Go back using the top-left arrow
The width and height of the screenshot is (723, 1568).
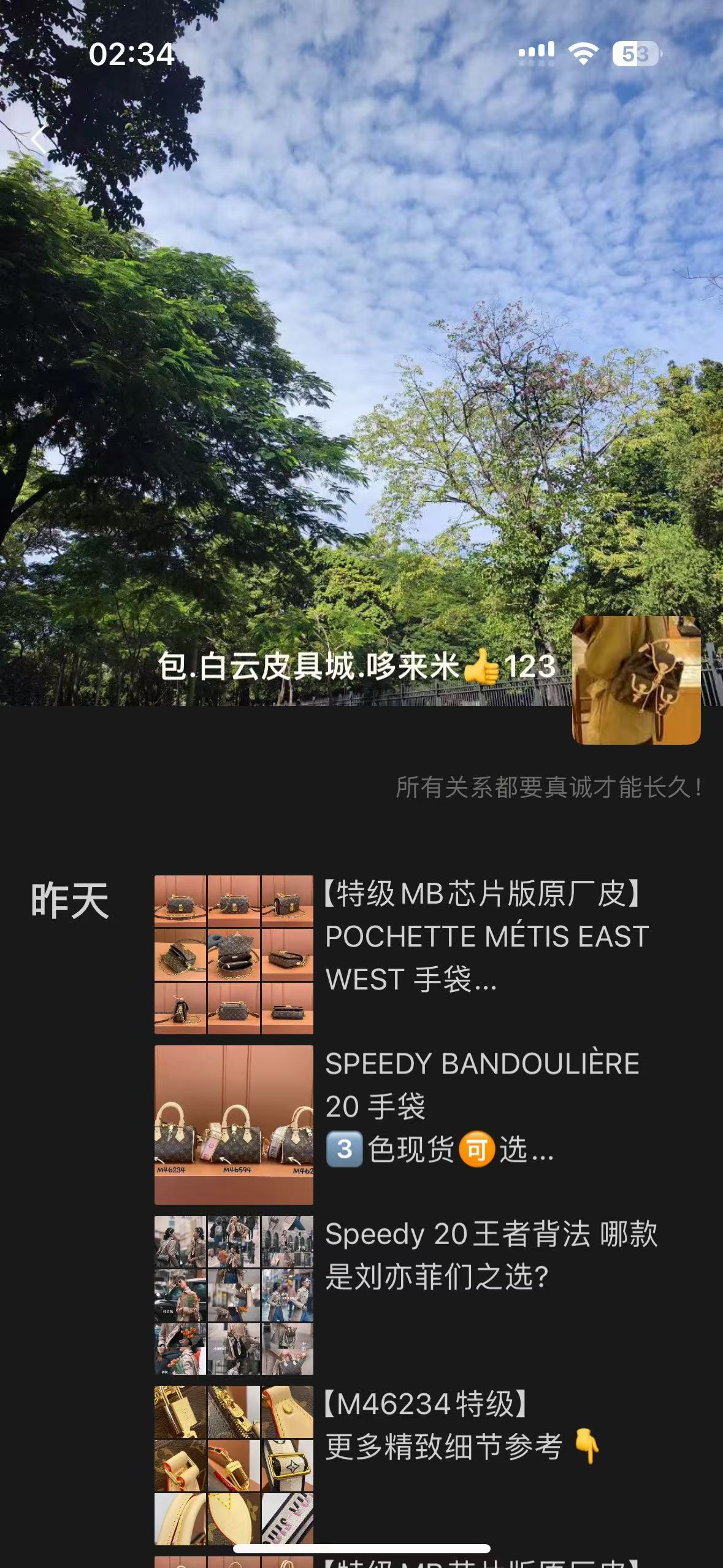(x=39, y=140)
